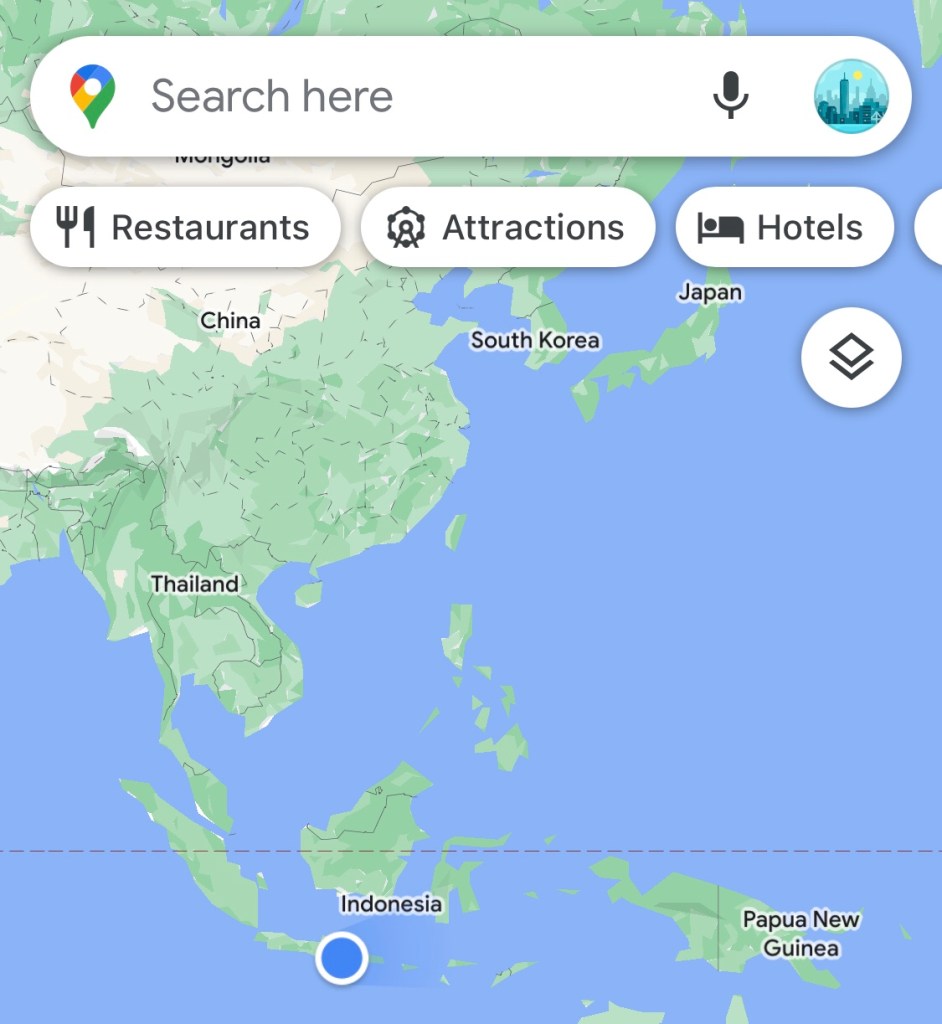This screenshot has width=942, height=1024.
Task: Filter the map by Hotels
Action: coord(784,228)
